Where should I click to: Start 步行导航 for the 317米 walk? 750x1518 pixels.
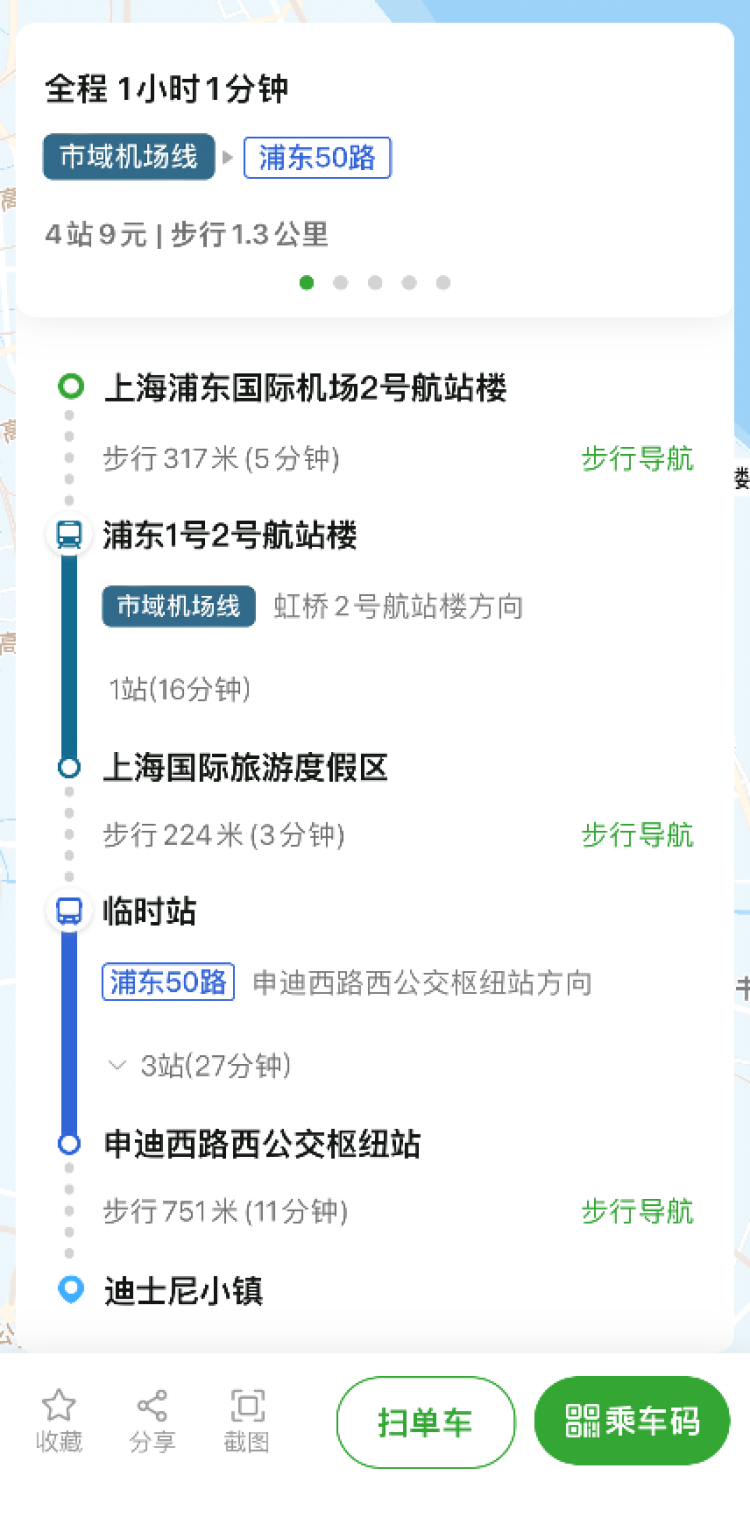[637, 459]
